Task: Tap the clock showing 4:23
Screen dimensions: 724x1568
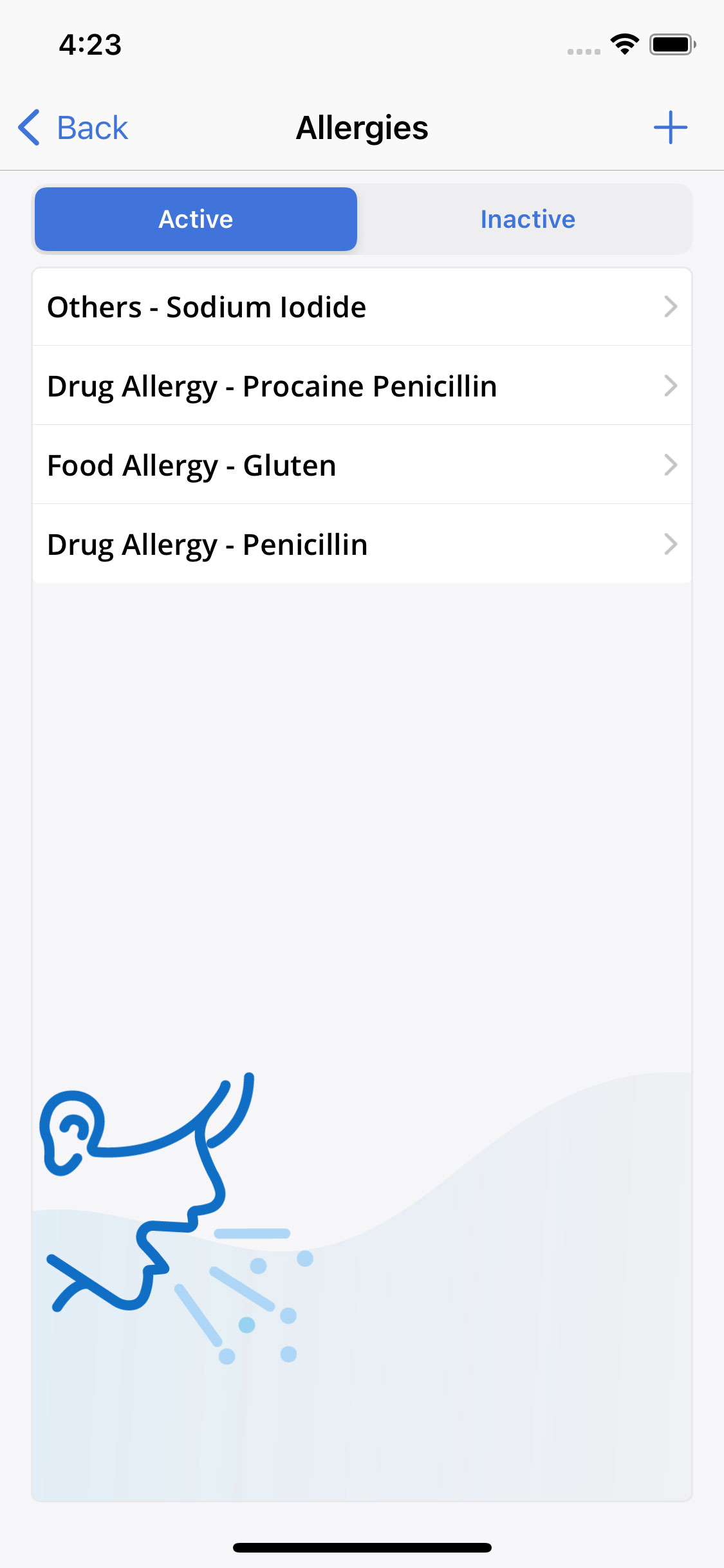Action: (89, 44)
